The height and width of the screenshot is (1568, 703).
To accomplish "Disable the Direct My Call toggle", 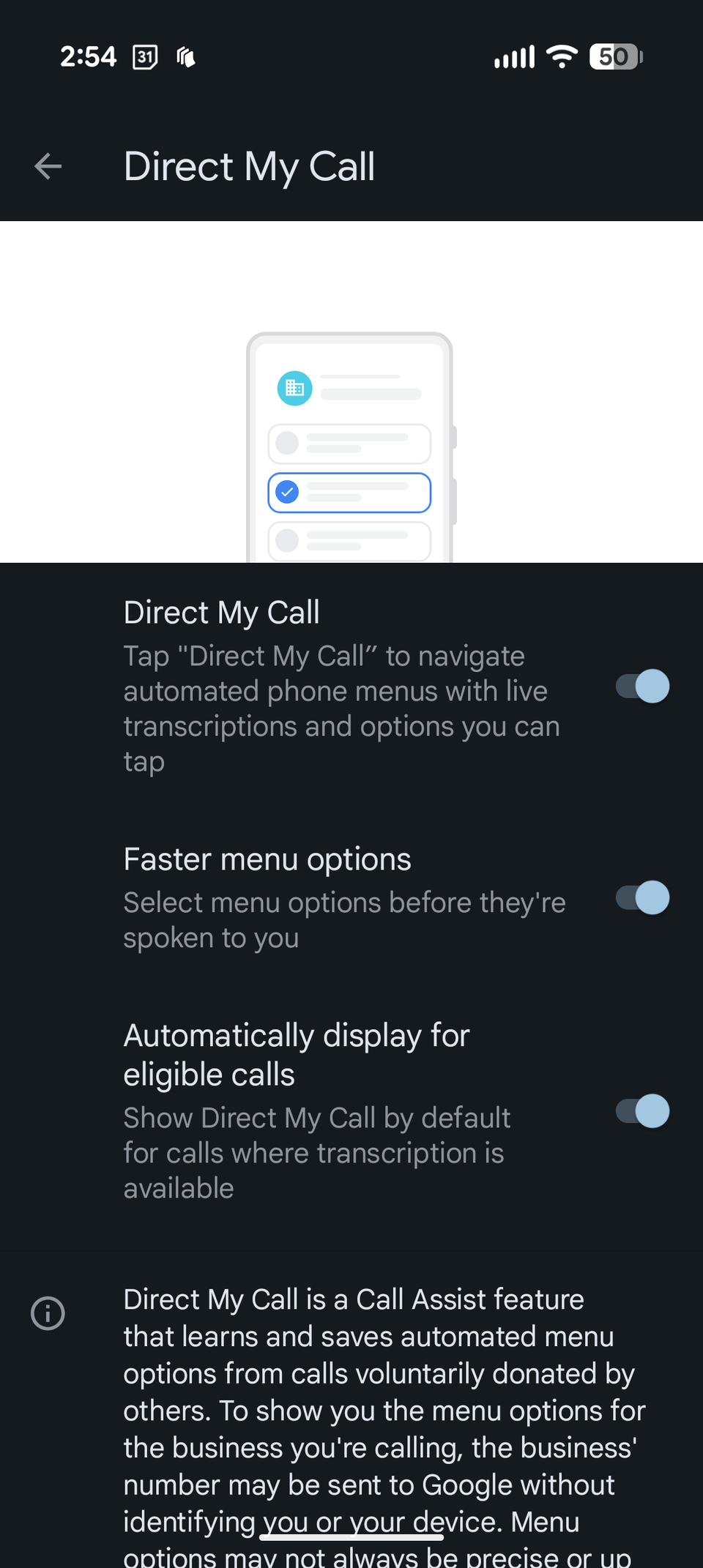I will click(x=642, y=687).
